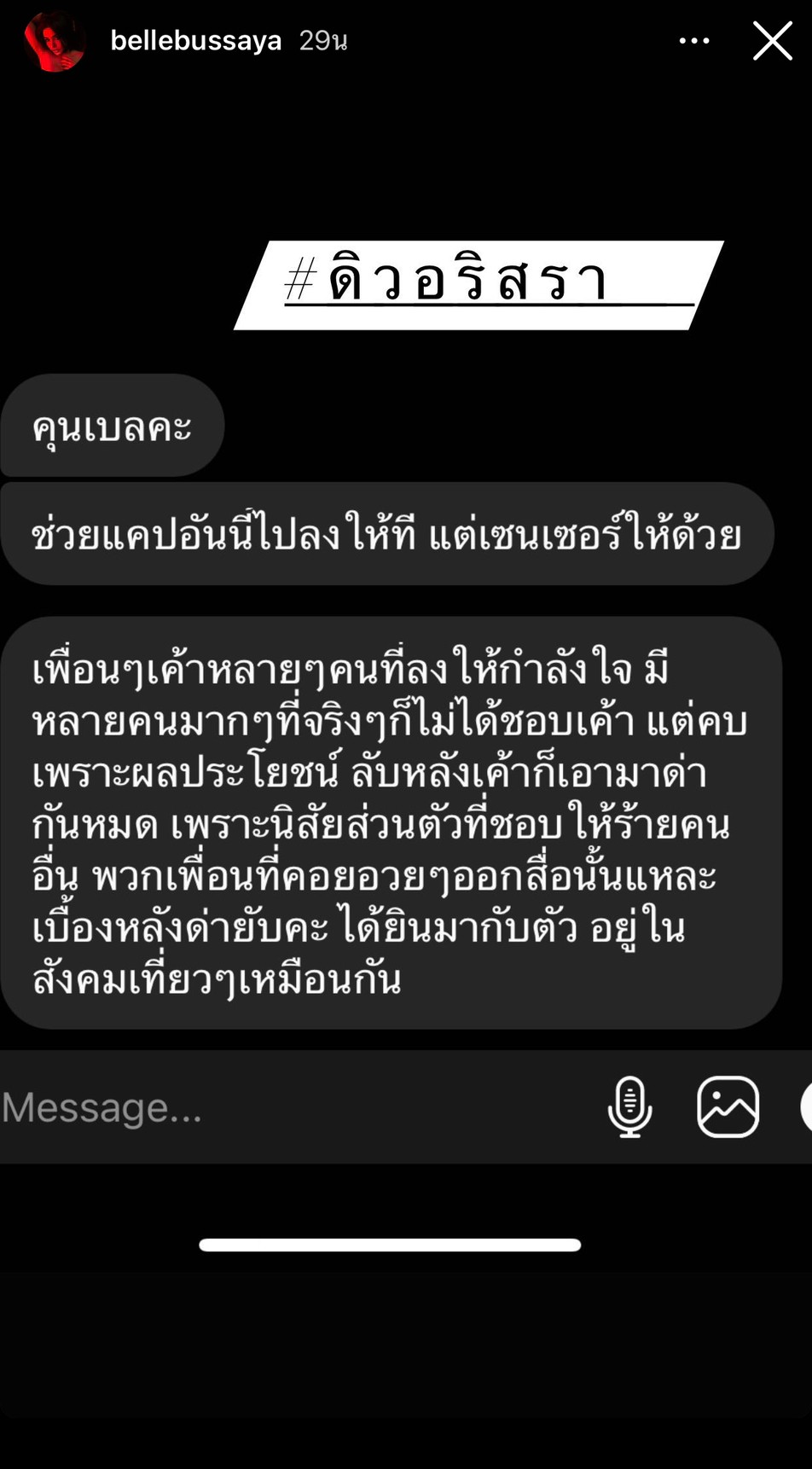The height and width of the screenshot is (1469, 812).
Task: Close the story viewer
Action: click(772, 41)
